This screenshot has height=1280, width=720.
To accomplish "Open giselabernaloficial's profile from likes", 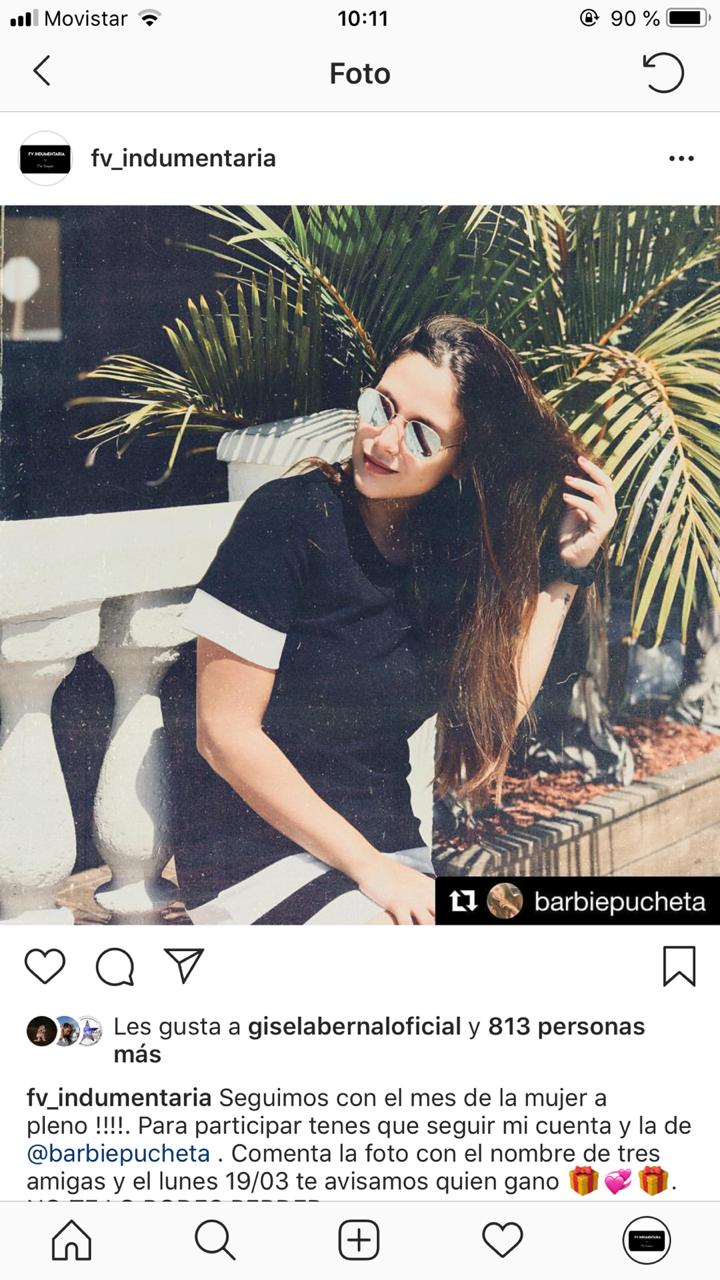I will pyautogui.click(x=355, y=1026).
